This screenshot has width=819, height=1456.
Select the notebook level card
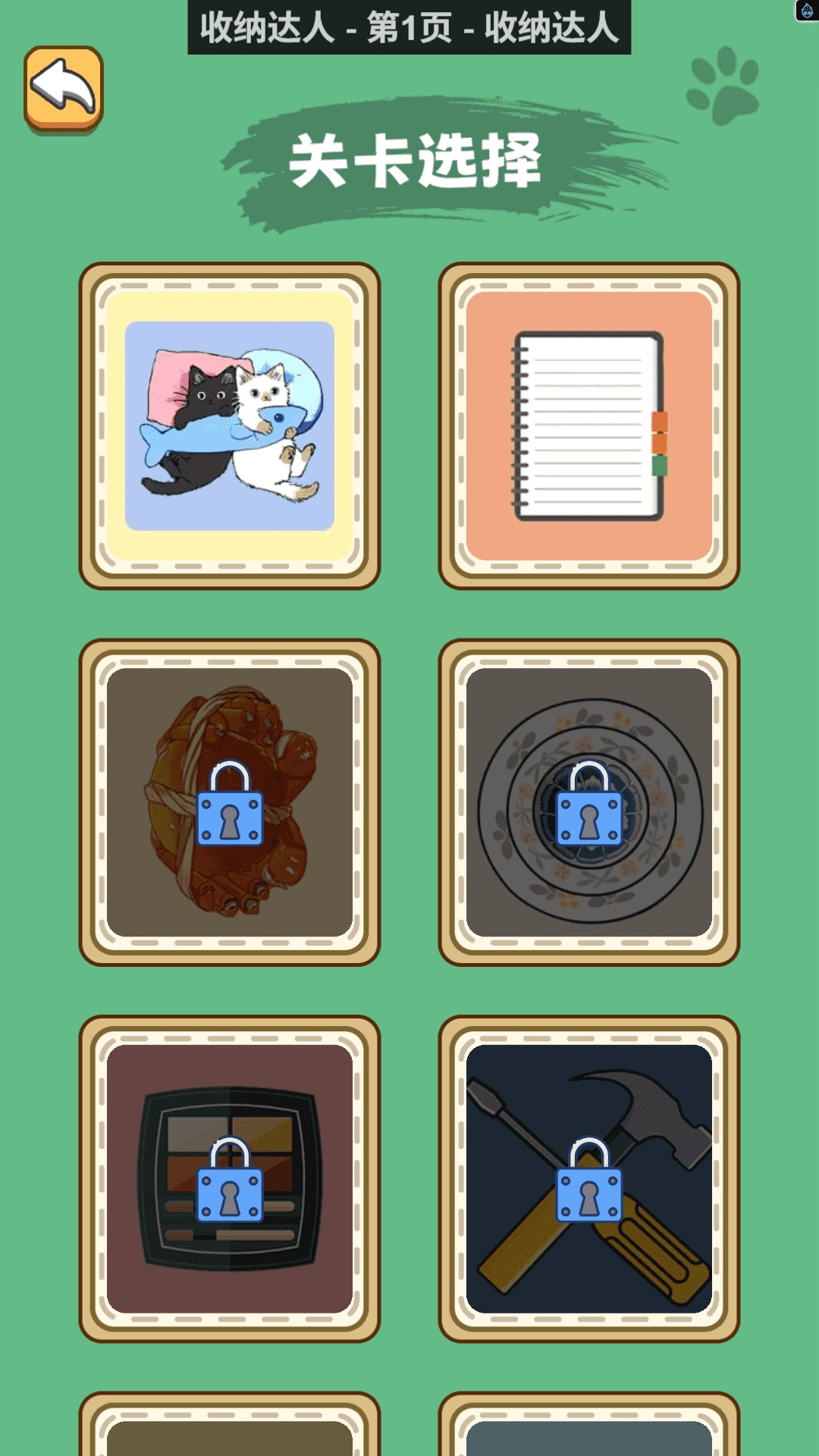(588, 425)
